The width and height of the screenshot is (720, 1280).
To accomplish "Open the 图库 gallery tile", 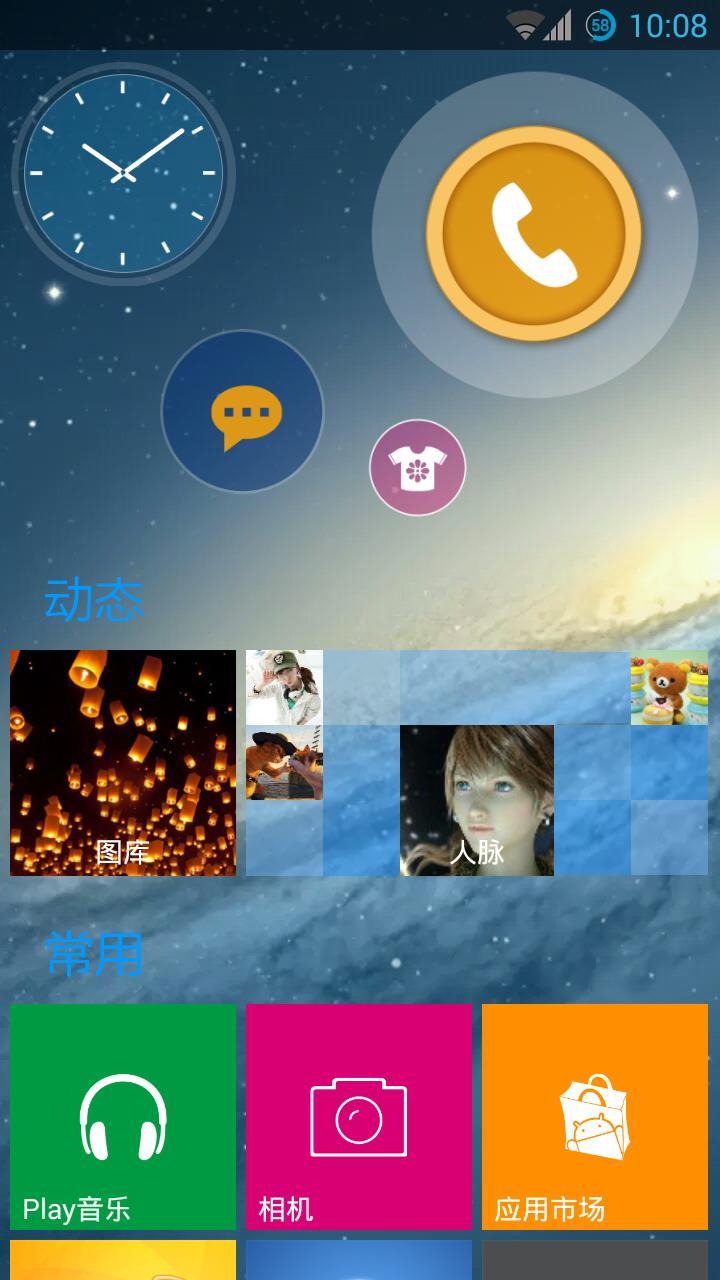I will click(123, 762).
